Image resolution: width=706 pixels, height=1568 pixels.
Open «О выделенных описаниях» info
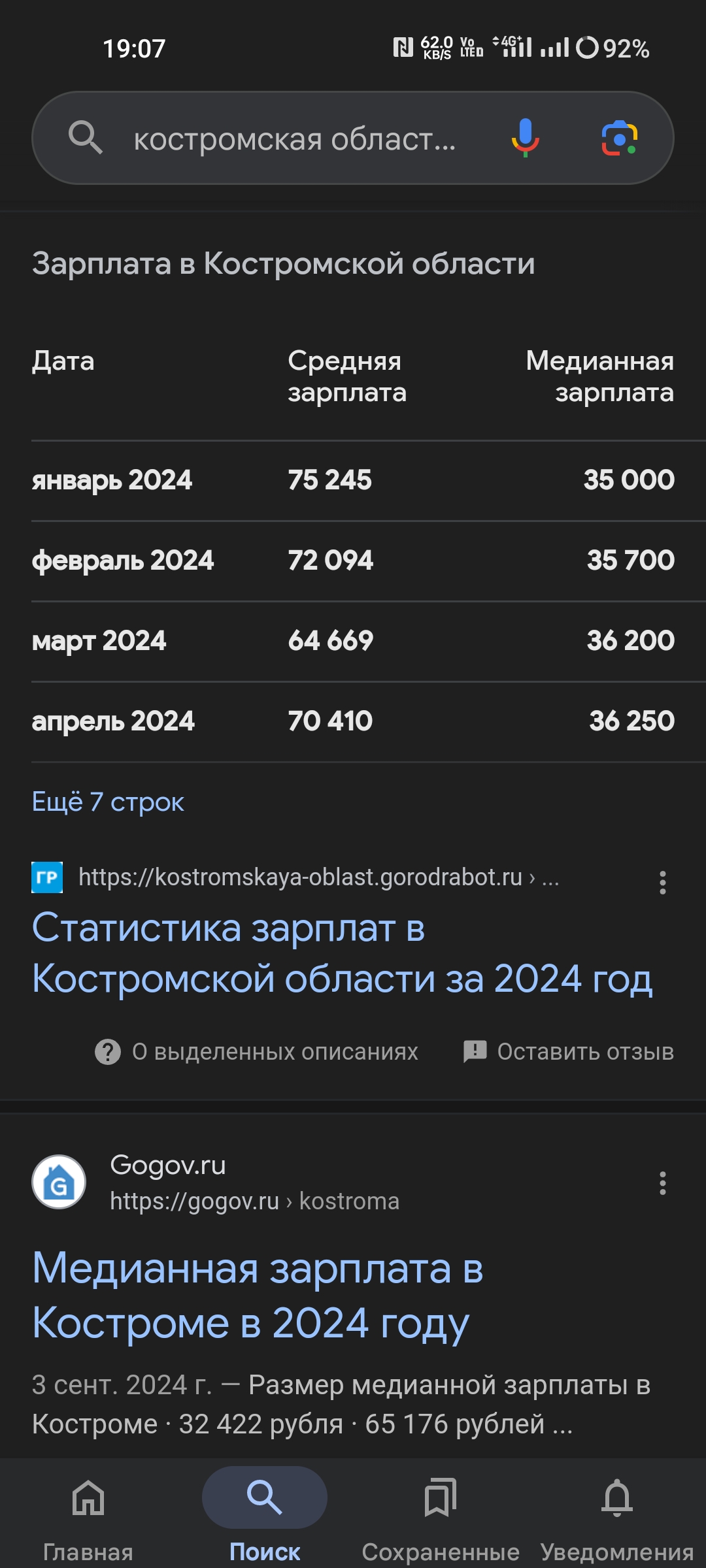[256, 1052]
